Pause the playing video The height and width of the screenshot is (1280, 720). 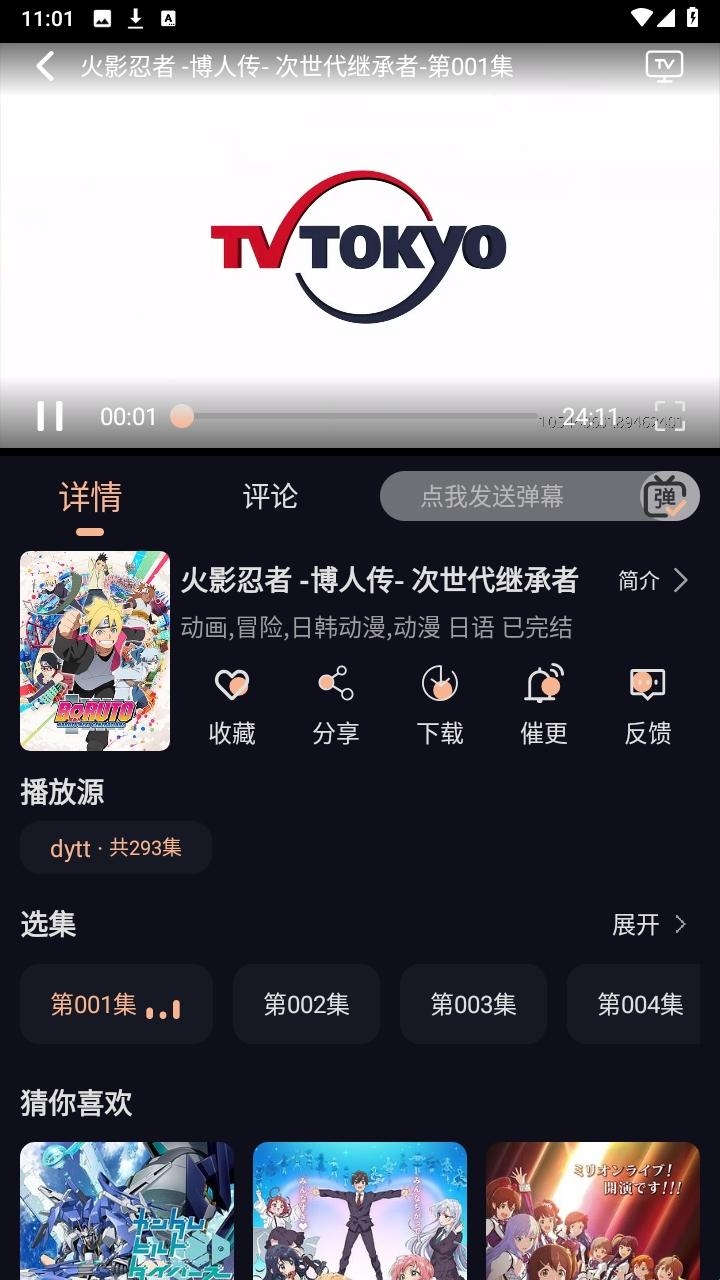point(50,416)
